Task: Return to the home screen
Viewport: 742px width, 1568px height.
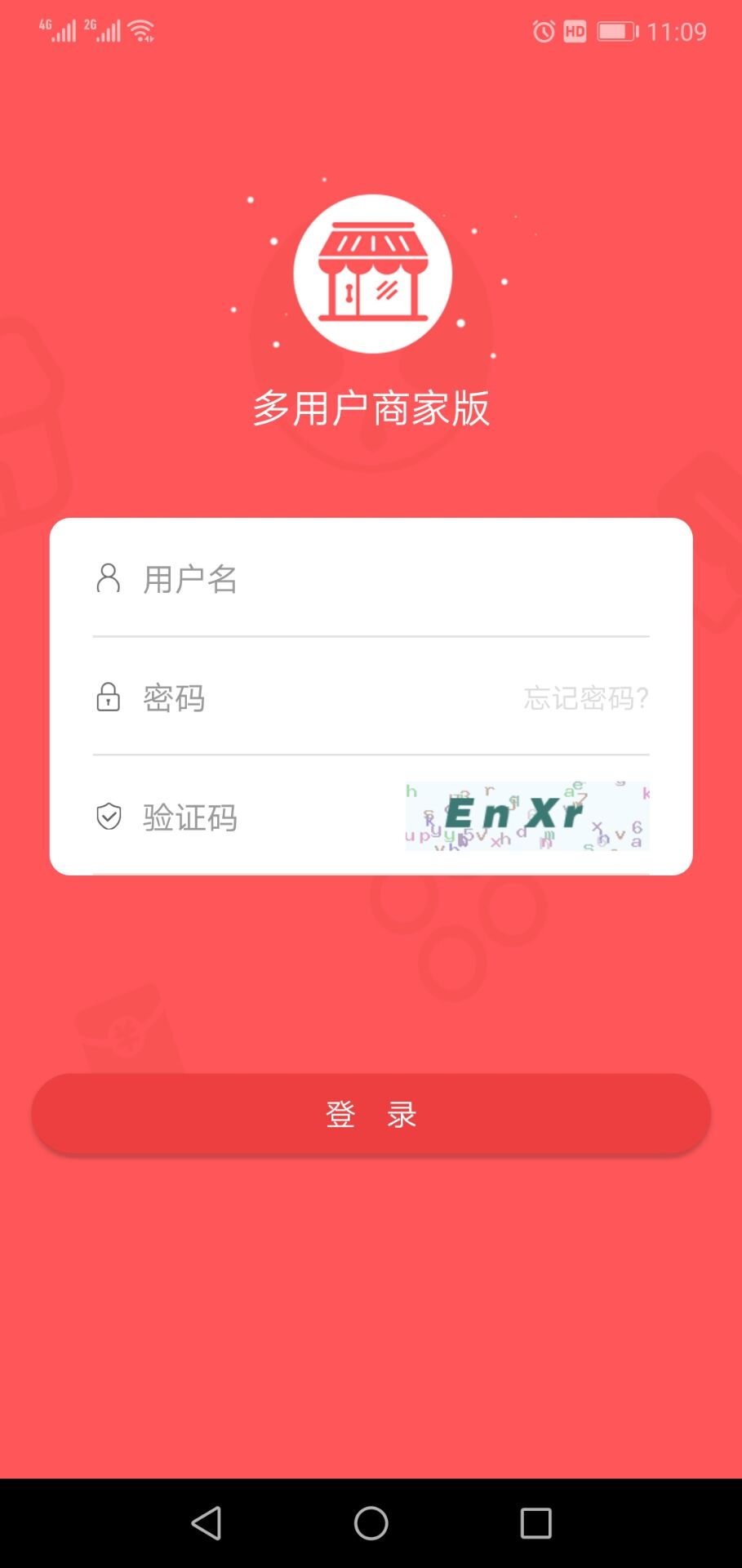Action: (371, 1523)
